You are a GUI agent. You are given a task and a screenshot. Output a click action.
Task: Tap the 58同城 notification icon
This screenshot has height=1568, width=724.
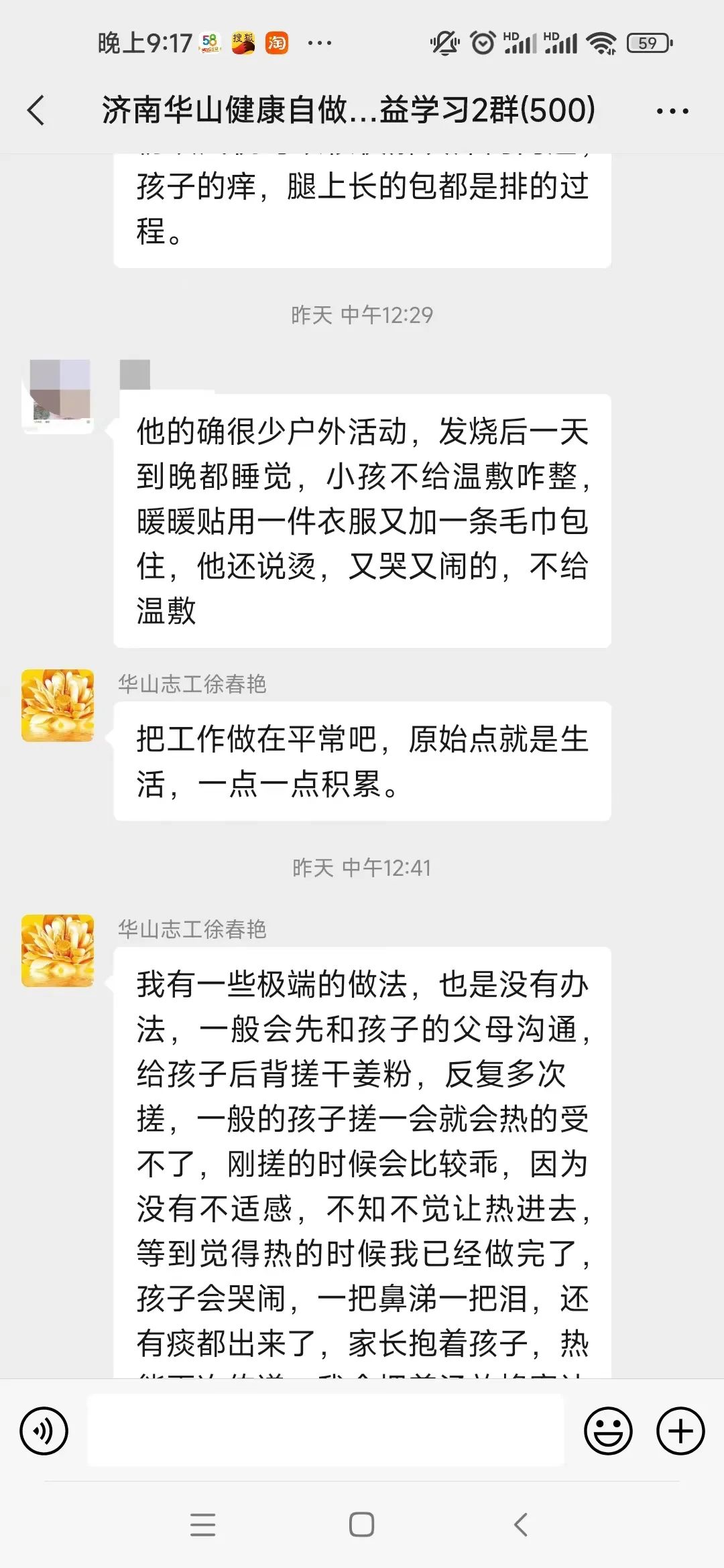209,42
